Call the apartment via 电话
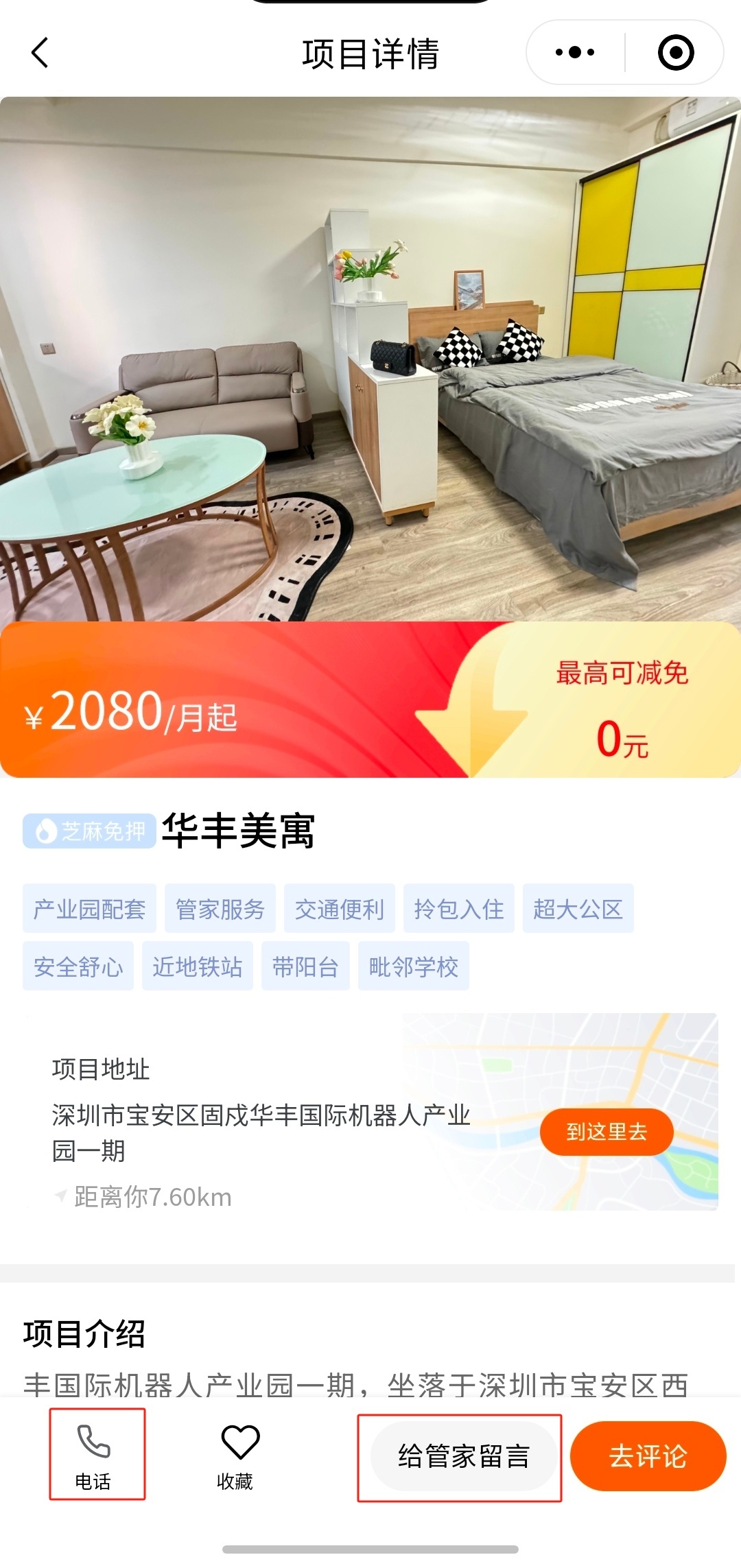 (94, 1454)
